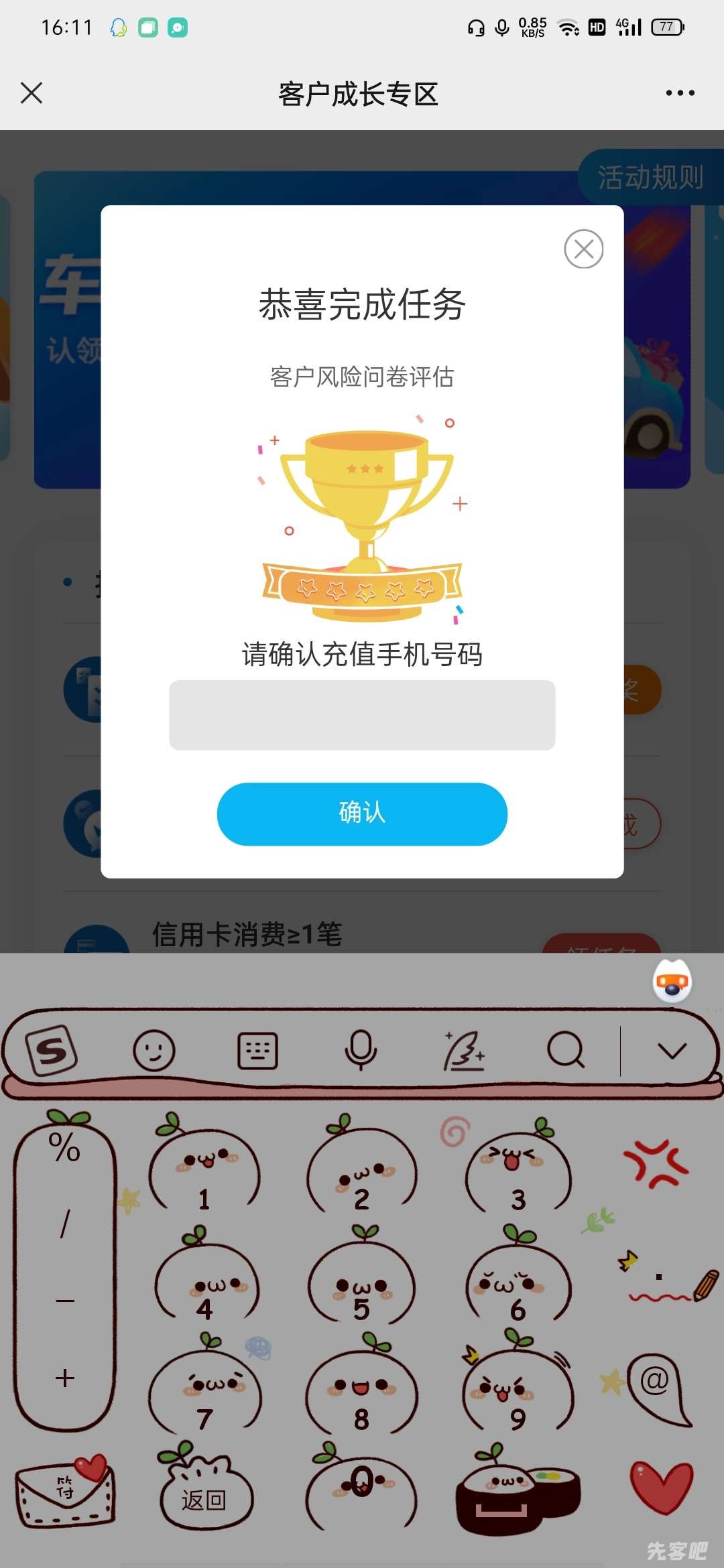Open the three-dot overflow menu
Viewport: 724px width, 1568px height.
point(680,93)
